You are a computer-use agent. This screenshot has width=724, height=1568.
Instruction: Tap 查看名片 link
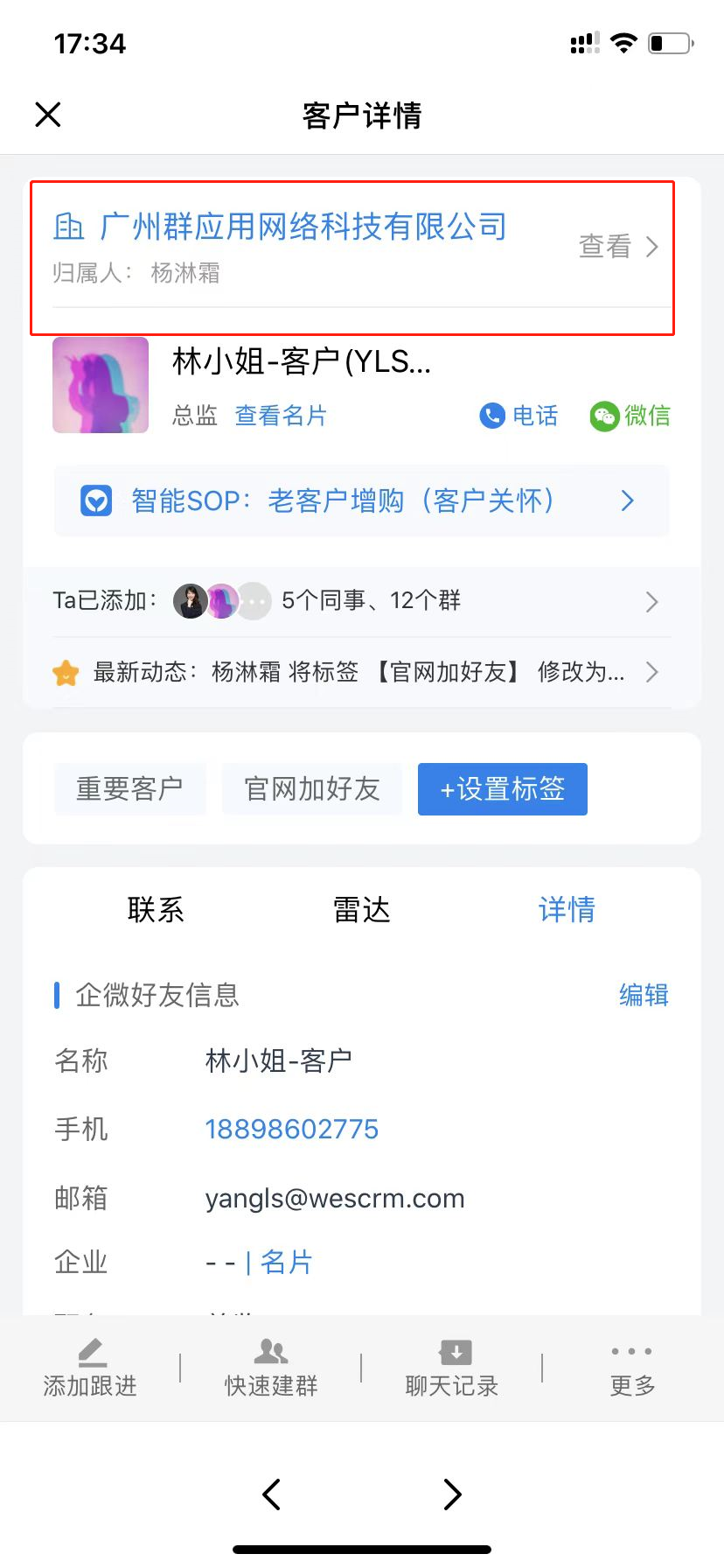click(x=281, y=416)
